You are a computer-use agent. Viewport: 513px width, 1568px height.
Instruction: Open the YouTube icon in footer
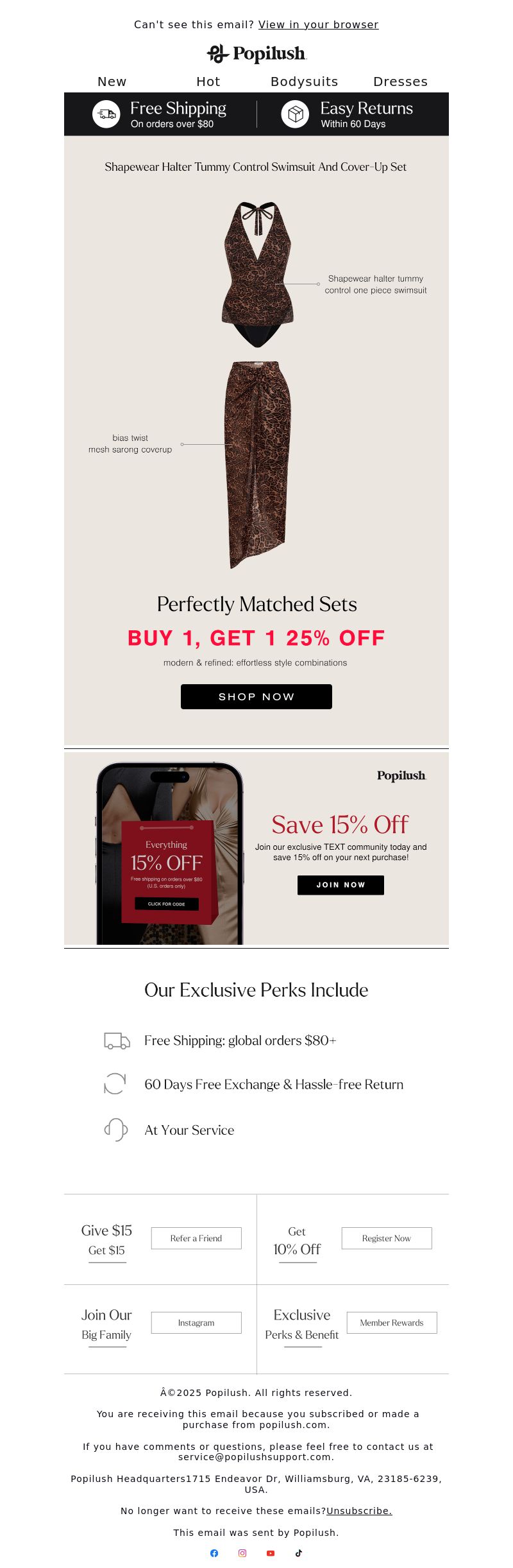(x=271, y=1553)
